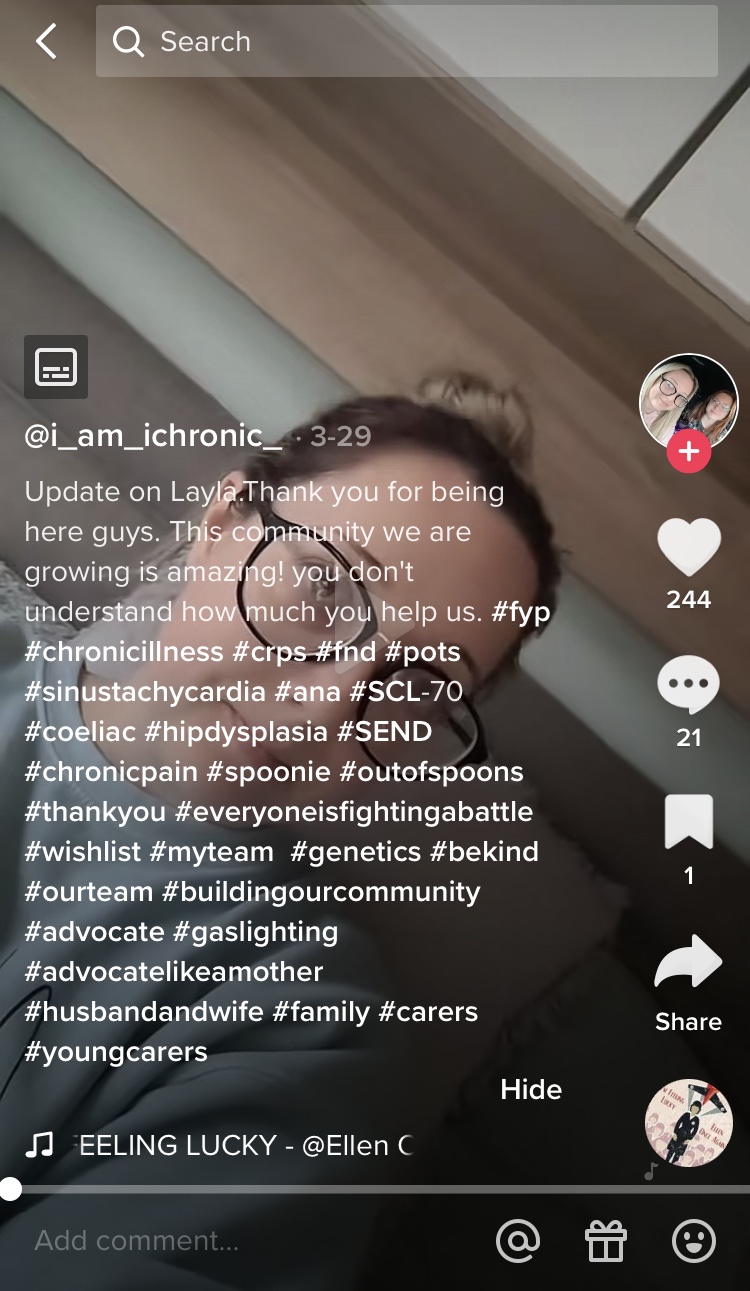Open the comments bubble with 21 comments
The height and width of the screenshot is (1291, 750).
688,685
